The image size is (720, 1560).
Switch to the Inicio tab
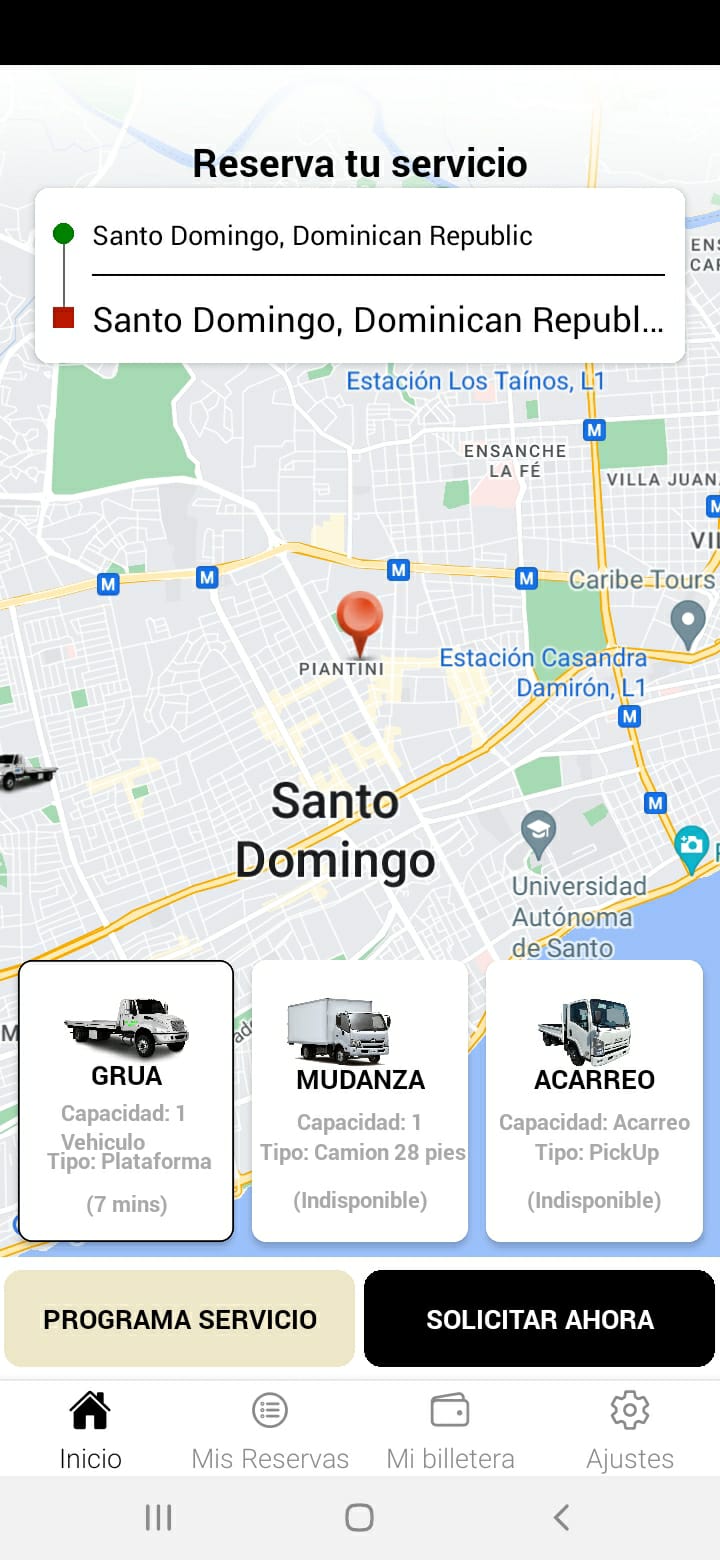point(90,1430)
